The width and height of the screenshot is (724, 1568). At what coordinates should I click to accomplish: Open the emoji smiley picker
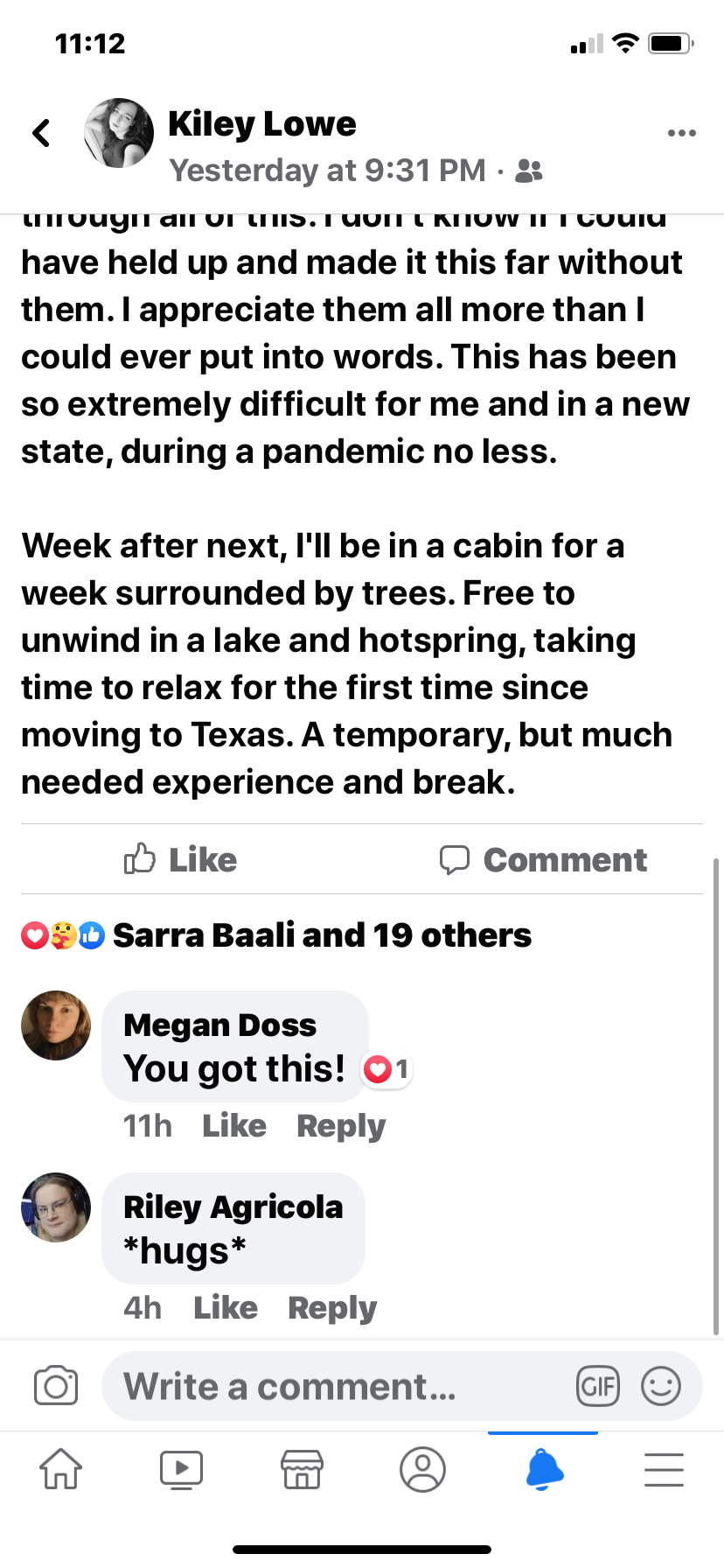(661, 1386)
